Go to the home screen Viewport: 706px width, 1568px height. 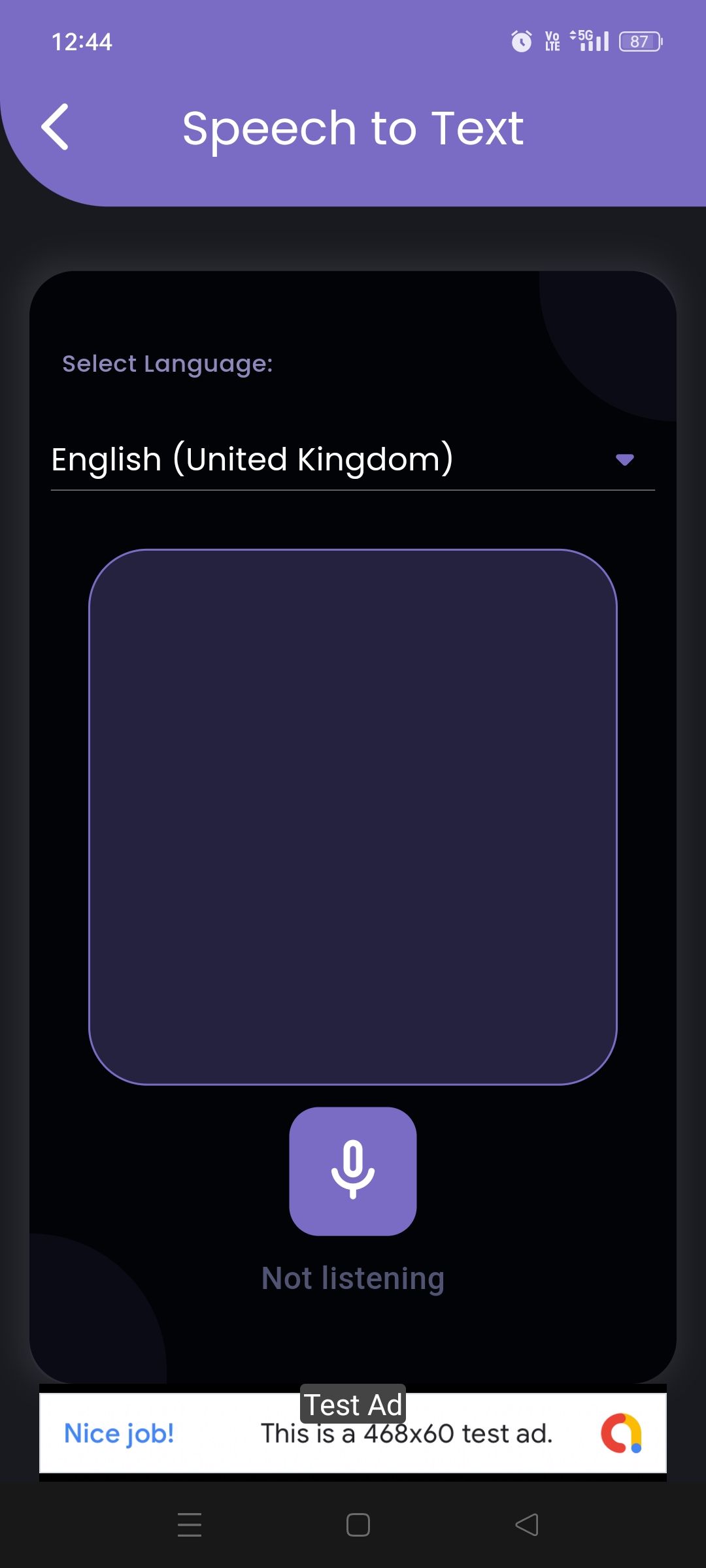coord(358,1525)
